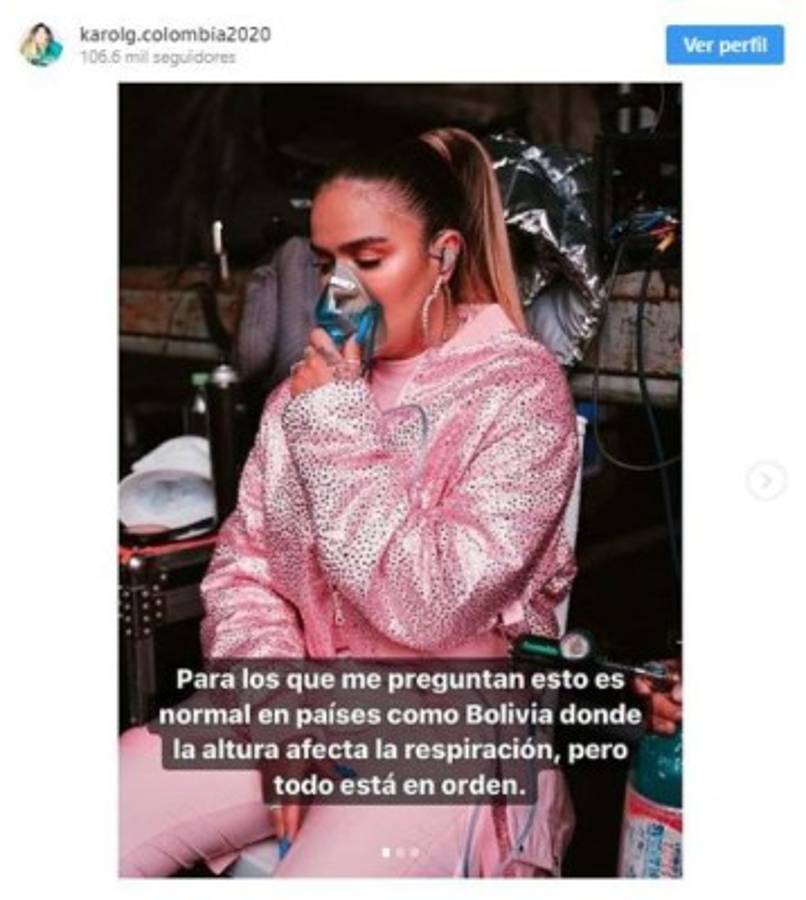Open karolg.colombia2020 profile name link
Viewport: 806px width, 900px height.
point(175,34)
